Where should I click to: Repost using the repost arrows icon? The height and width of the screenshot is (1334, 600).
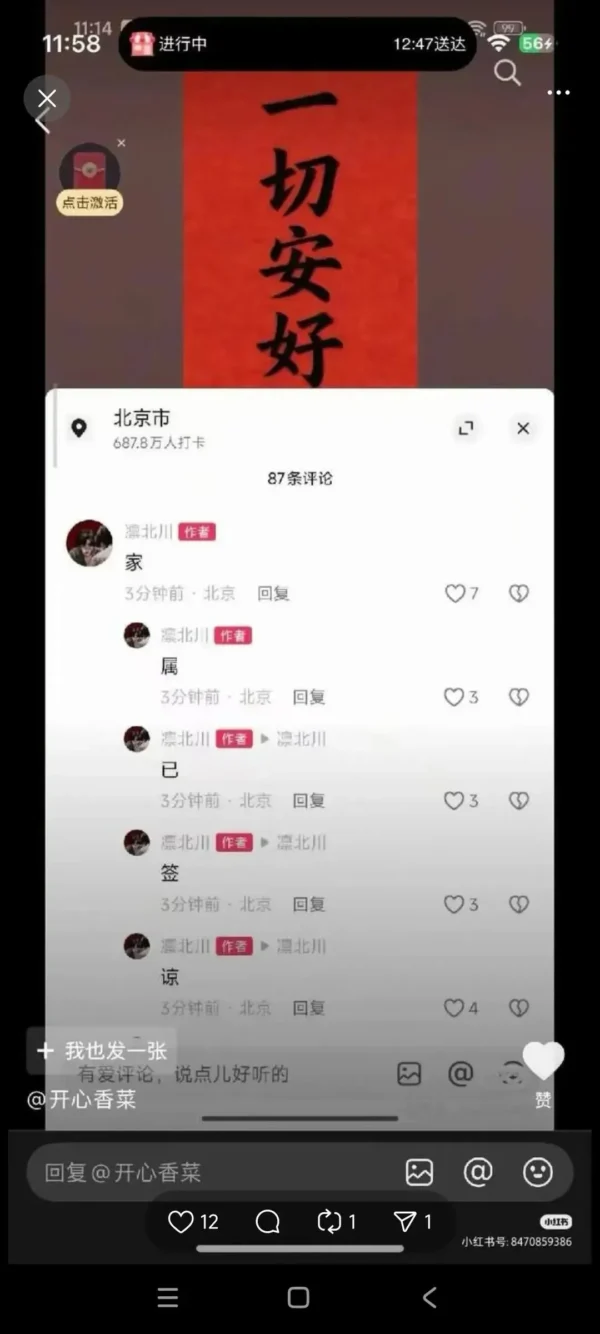pyautogui.click(x=329, y=1221)
